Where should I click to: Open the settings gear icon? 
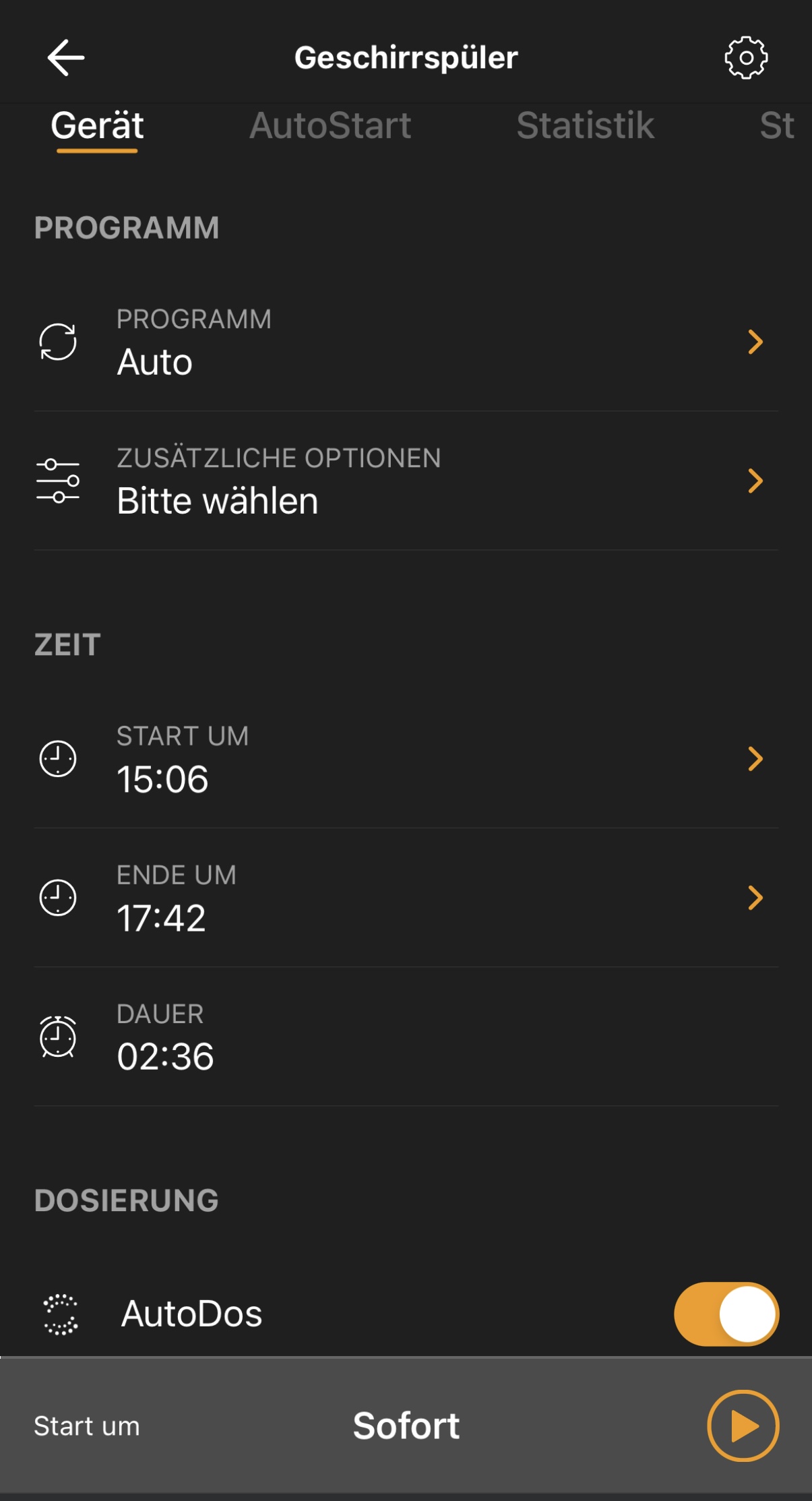pyautogui.click(x=745, y=58)
